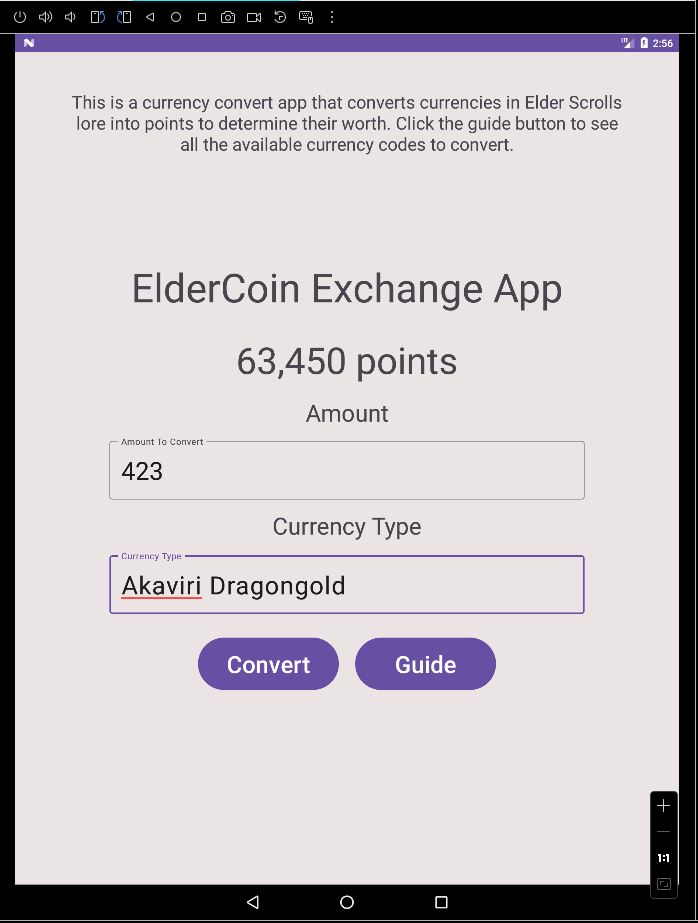
Task: Go back using the system back button
Action: pyautogui.click(x=253, y=902)
